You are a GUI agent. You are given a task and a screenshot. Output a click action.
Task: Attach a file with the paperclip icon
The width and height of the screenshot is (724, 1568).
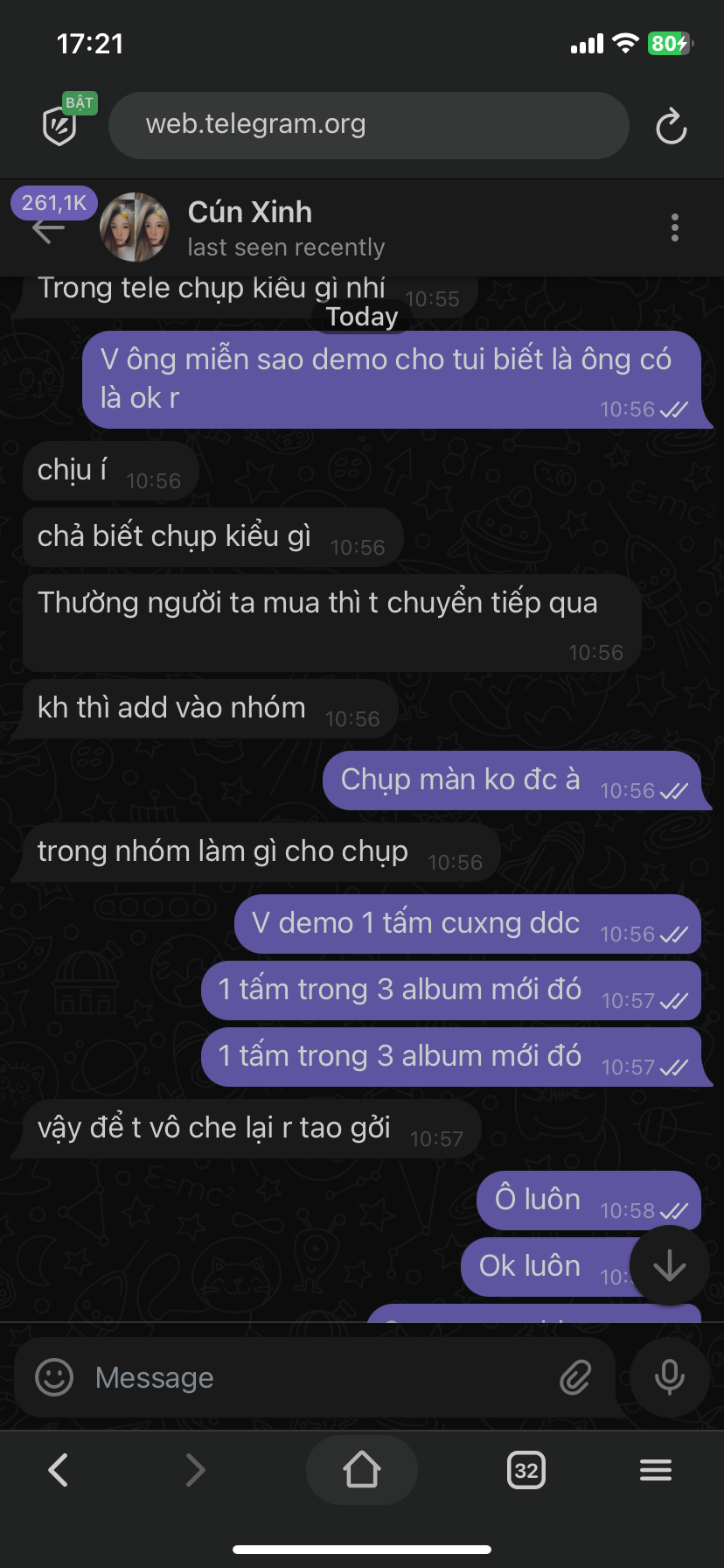[575, 1378]
